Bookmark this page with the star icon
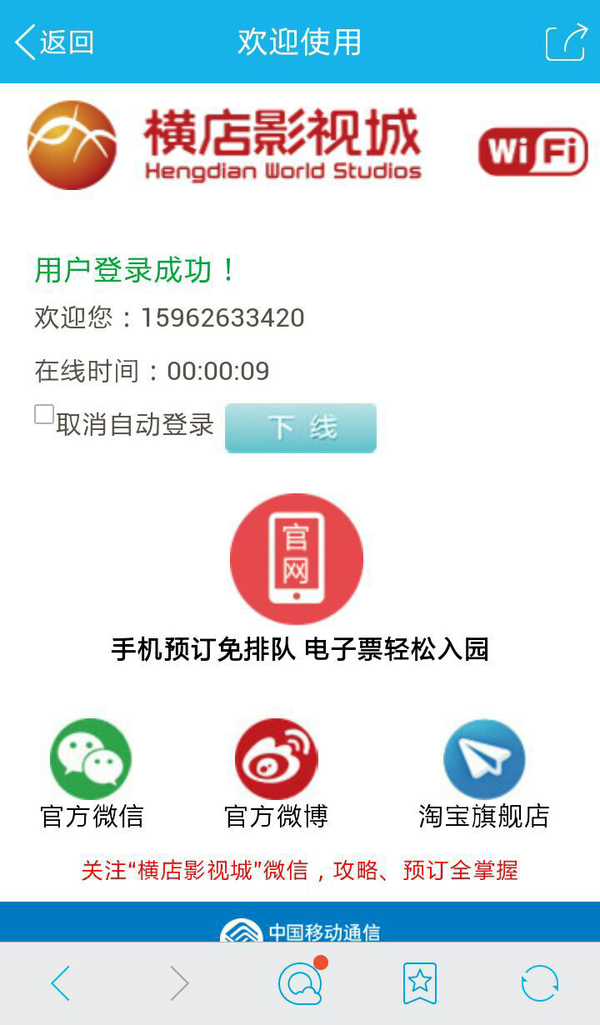The width and height of the screenshot is (600, 1025). (x=420, y=983)
